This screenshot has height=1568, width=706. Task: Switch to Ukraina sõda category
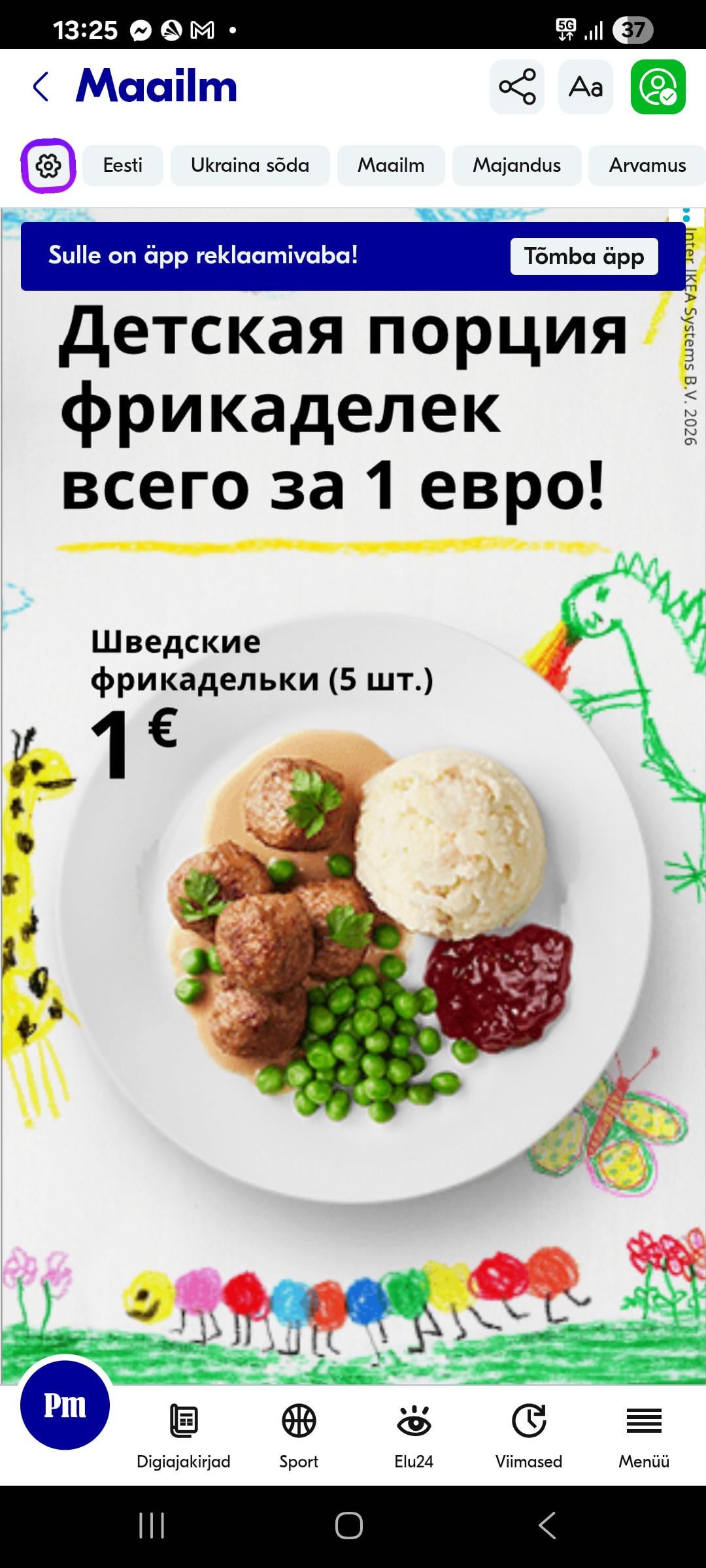coord(250,165)
